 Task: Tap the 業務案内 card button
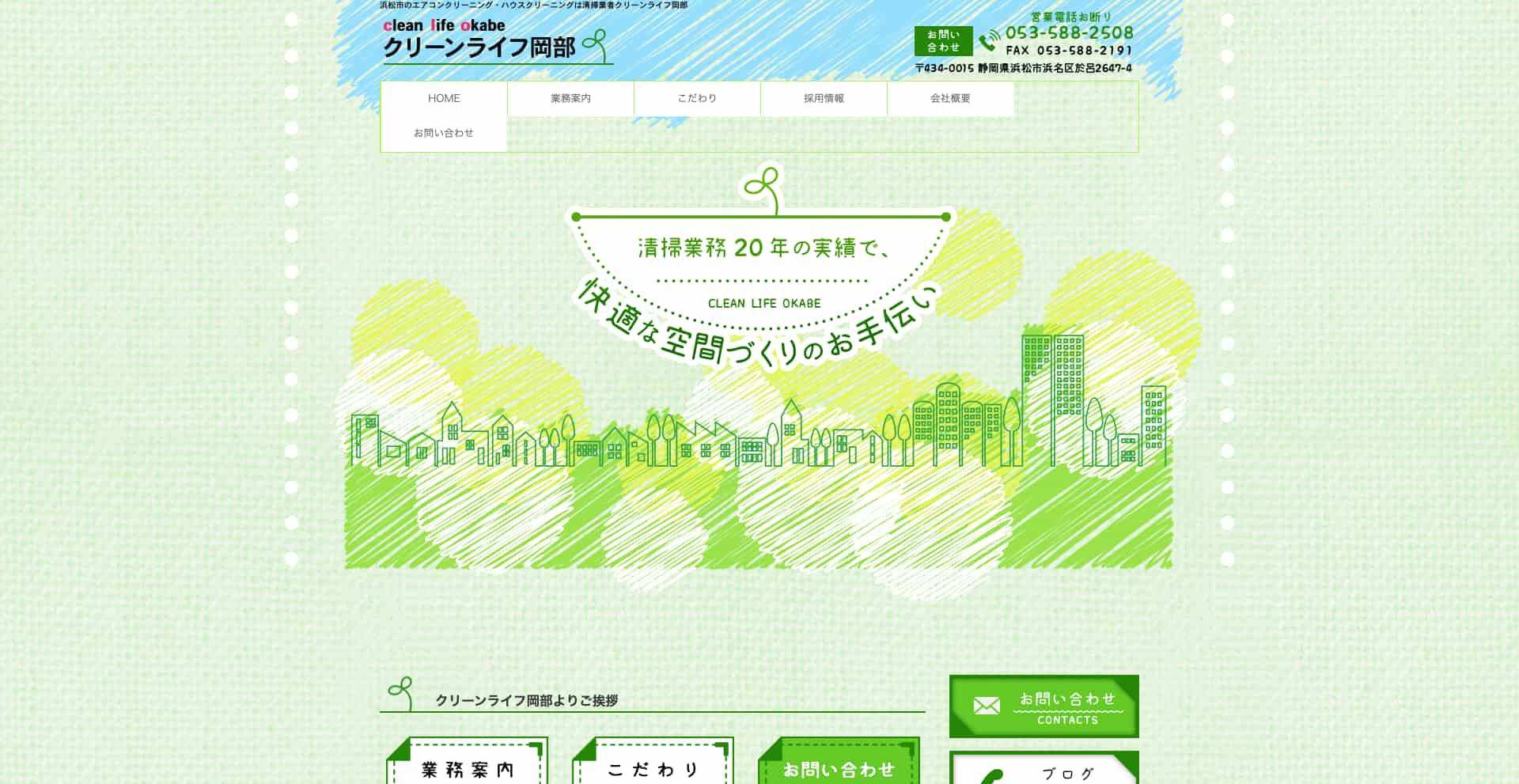pyautogui.click(x=468, y=766)
